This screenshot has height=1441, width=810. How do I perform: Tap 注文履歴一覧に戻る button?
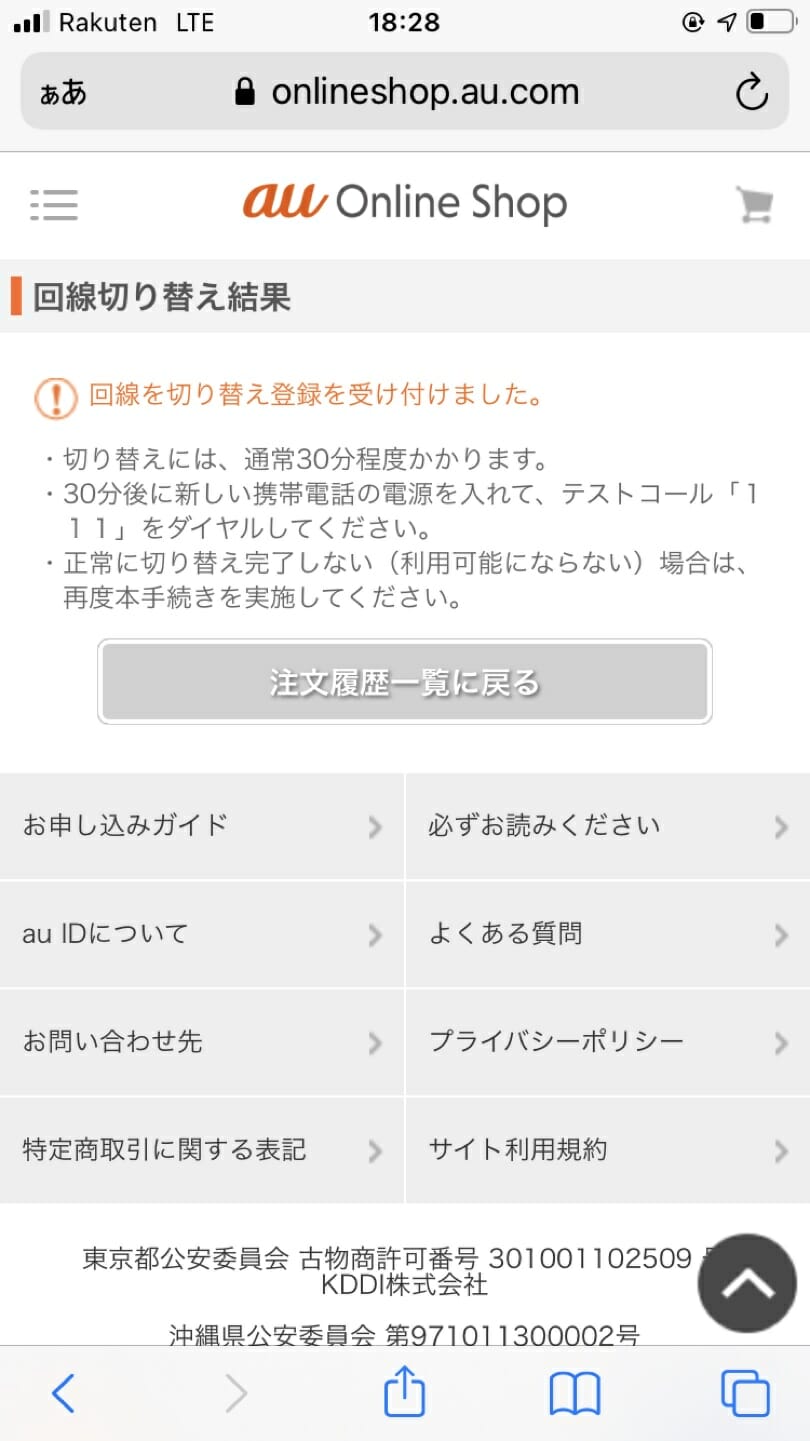point(405,682)
